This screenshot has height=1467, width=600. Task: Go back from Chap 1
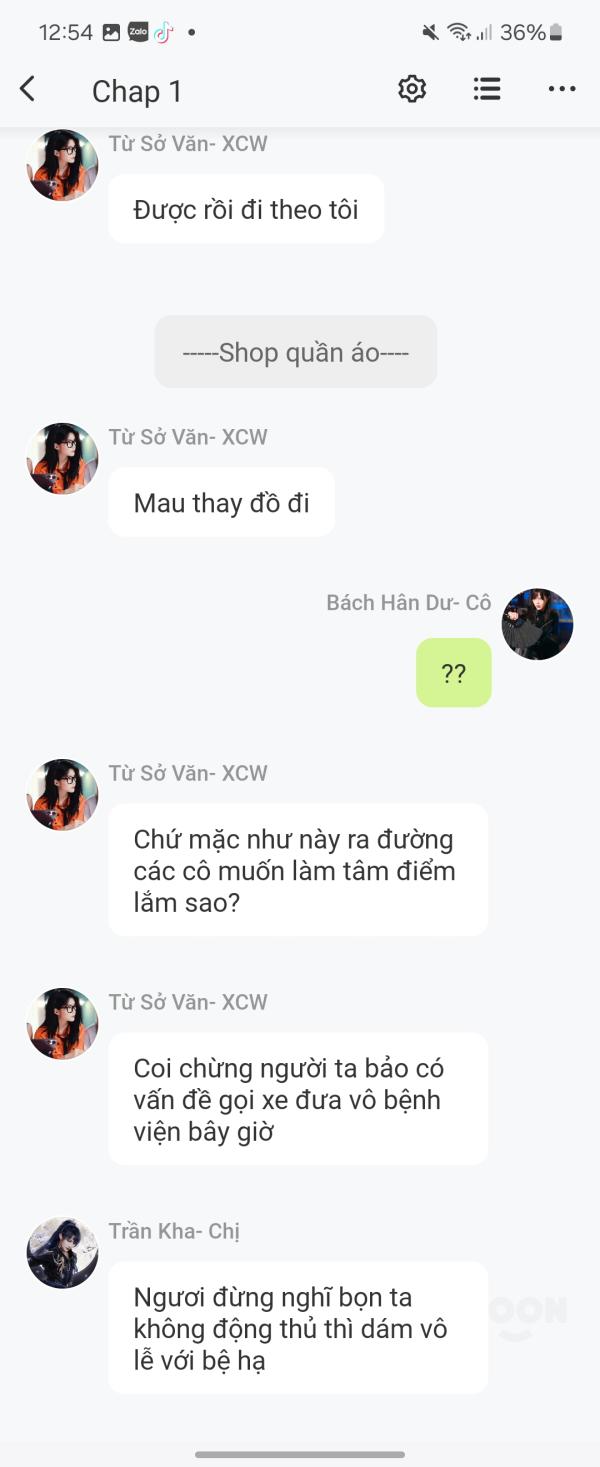28,90
